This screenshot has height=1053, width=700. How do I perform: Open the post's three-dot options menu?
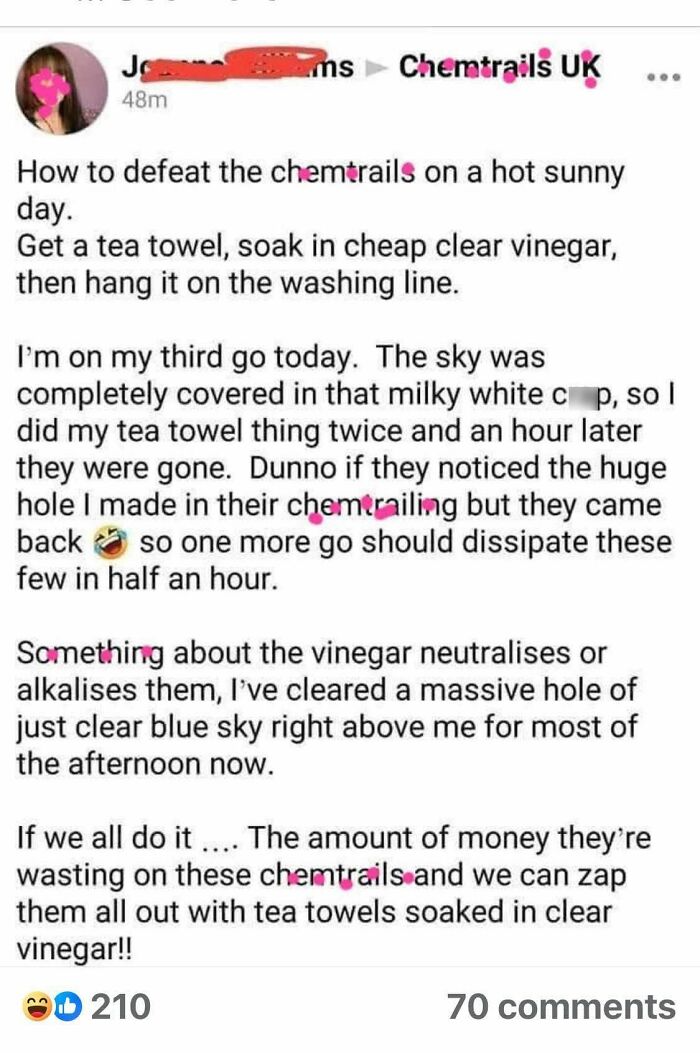click(x=663, y=75)
